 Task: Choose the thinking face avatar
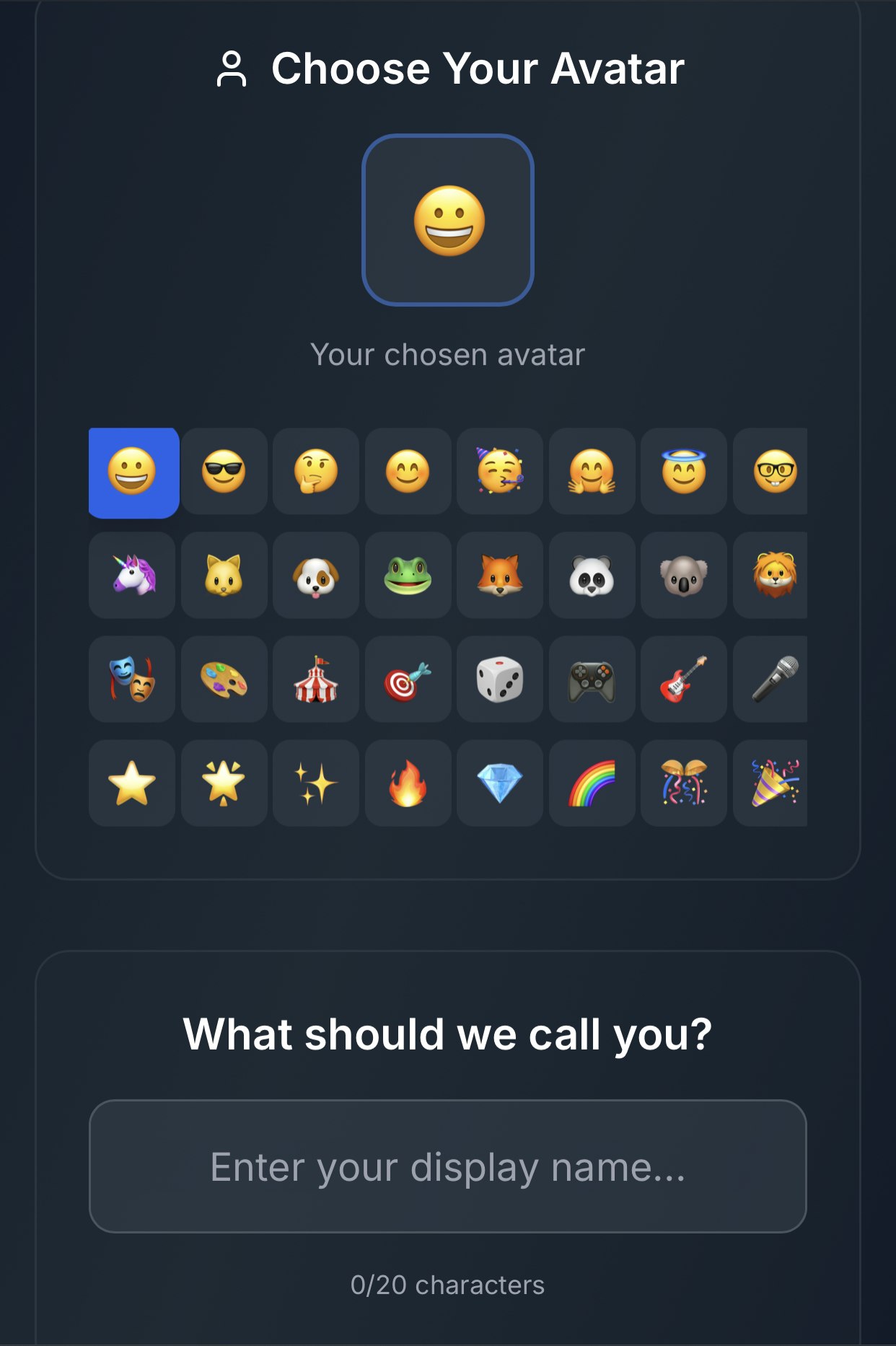316,471
